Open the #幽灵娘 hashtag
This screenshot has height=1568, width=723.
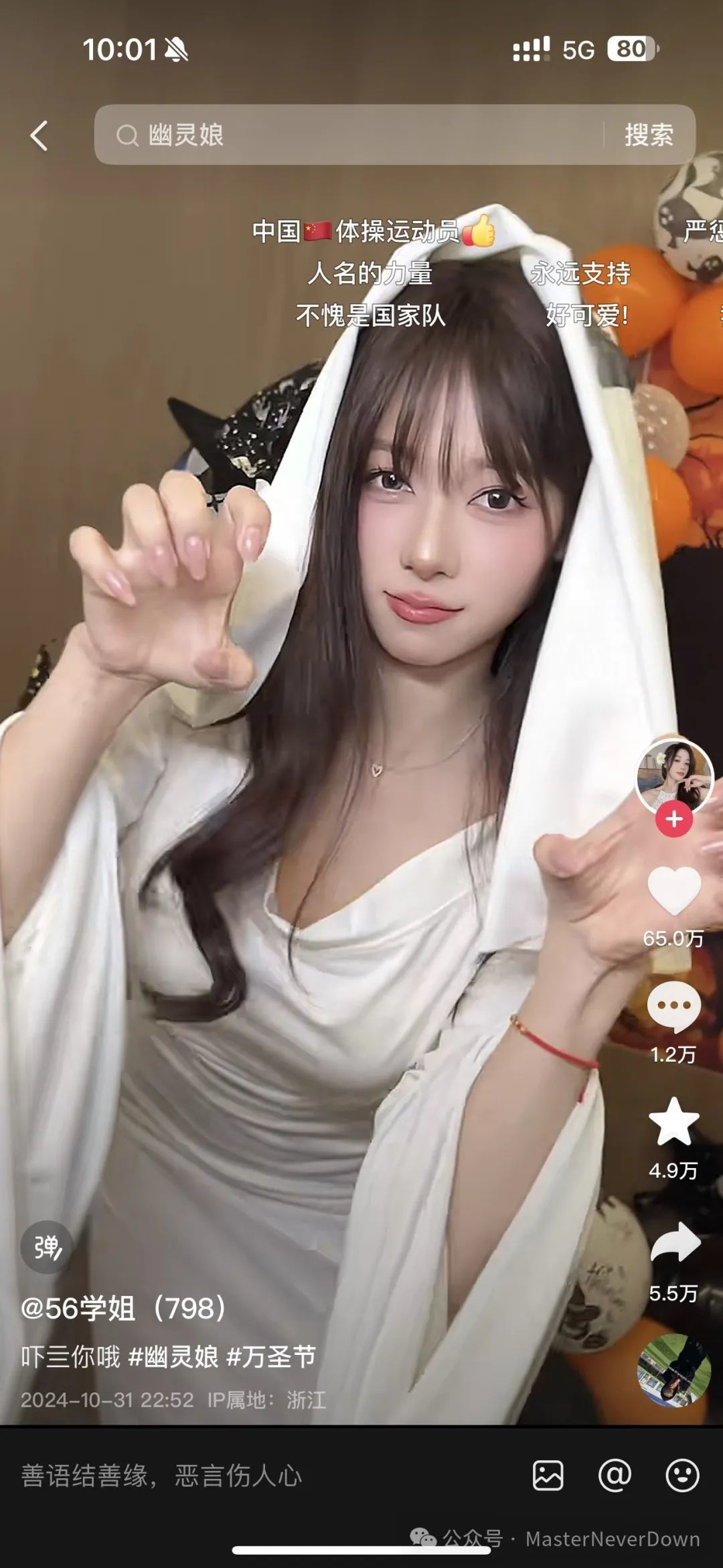173,1357
